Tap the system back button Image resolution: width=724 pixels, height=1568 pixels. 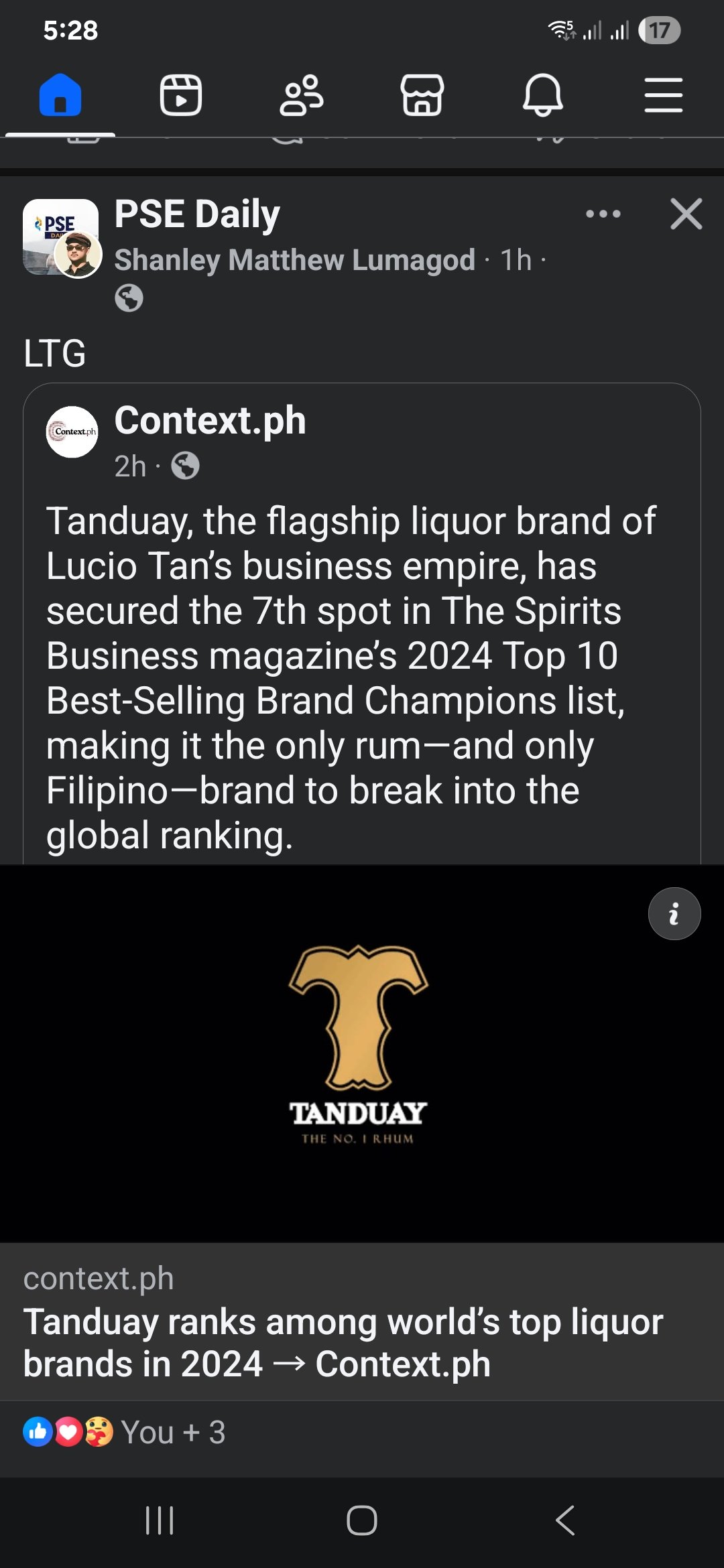tap(565, 1520)
